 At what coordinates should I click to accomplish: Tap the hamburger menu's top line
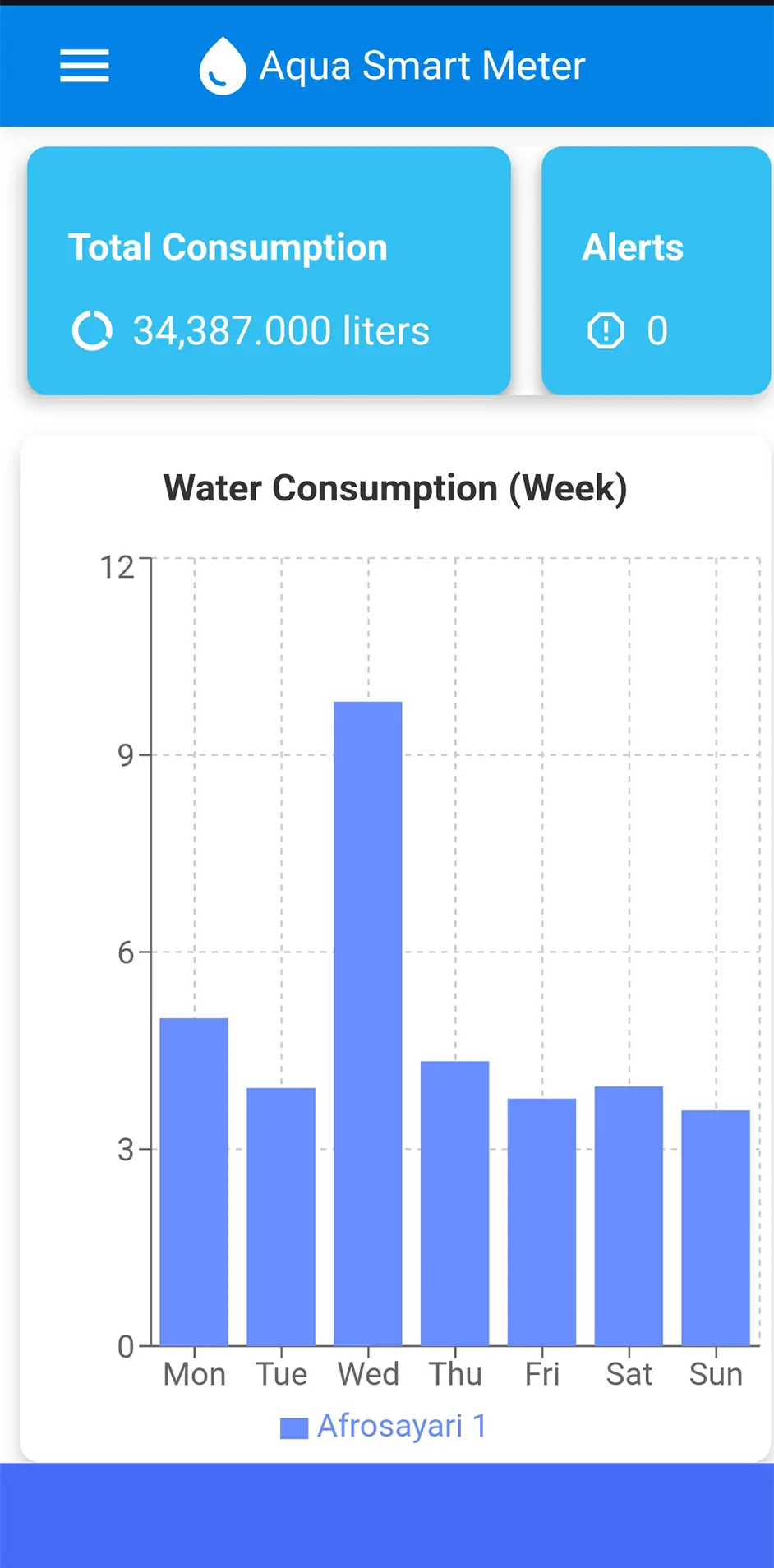[84, 51]
